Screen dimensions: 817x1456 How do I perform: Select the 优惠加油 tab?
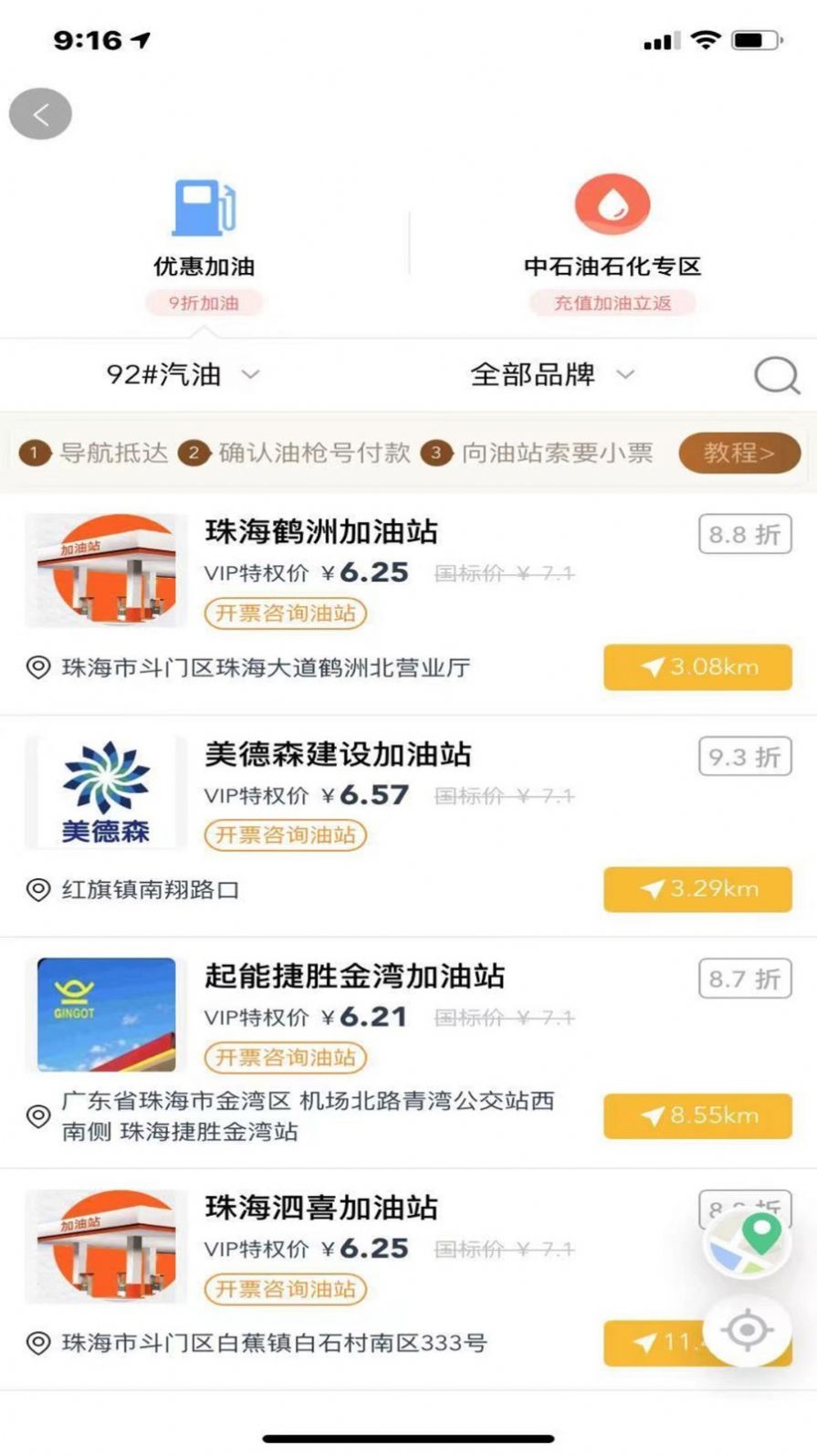tap(204, 268)
